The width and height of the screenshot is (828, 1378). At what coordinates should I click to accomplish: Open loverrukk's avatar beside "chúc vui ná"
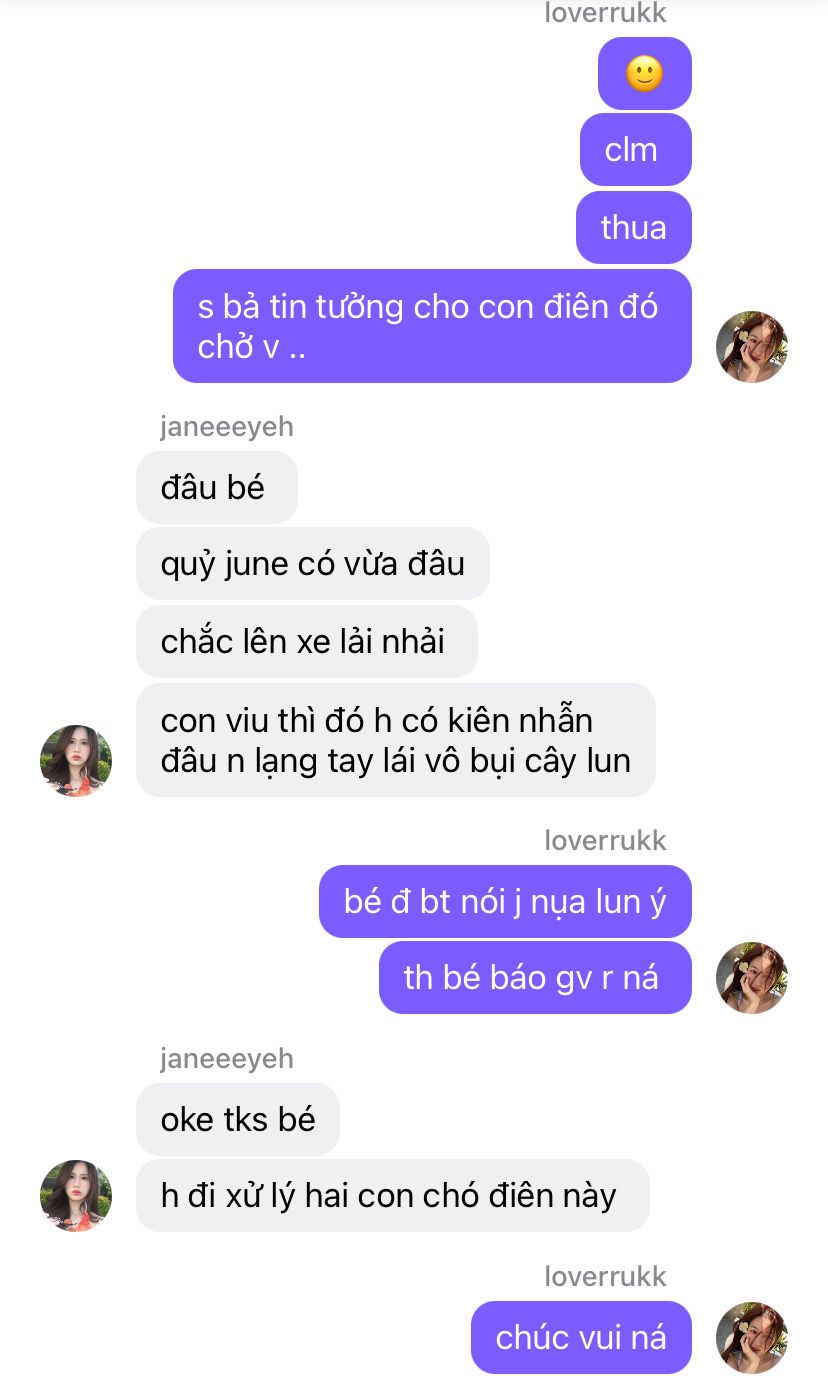tap(752, 1338)
